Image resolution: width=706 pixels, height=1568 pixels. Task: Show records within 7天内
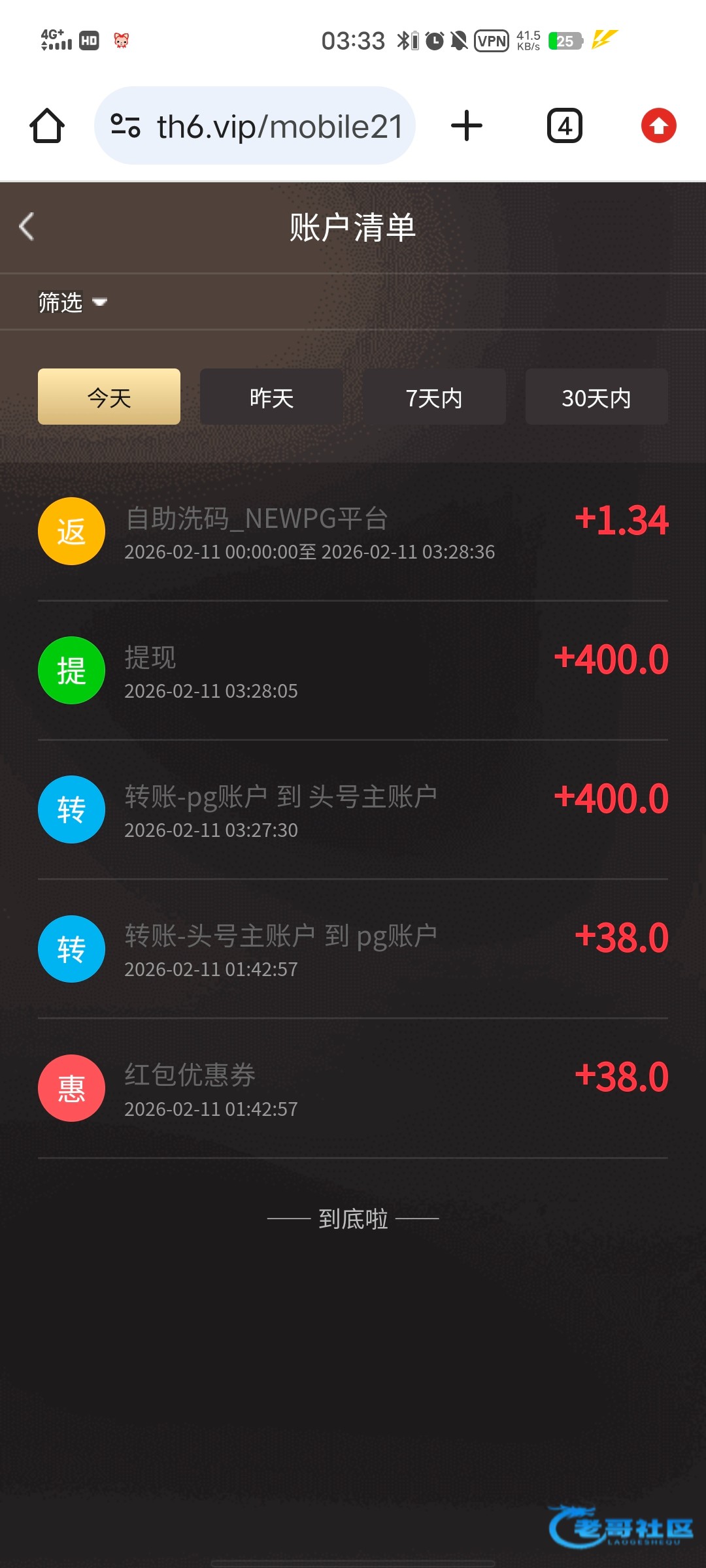pos(434,397)
